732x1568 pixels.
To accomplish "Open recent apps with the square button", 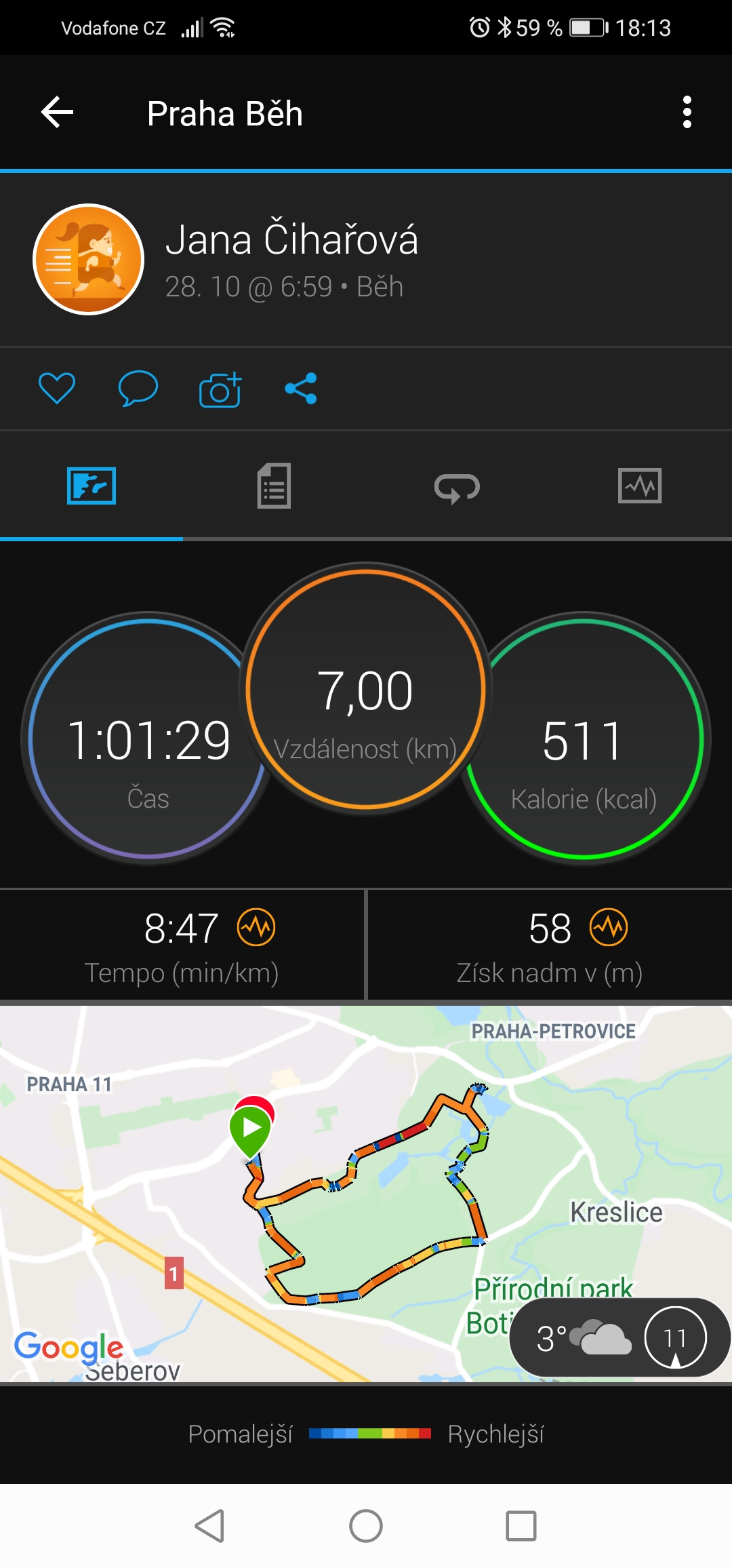I will pyautogui.click(x=521, y=1526).
